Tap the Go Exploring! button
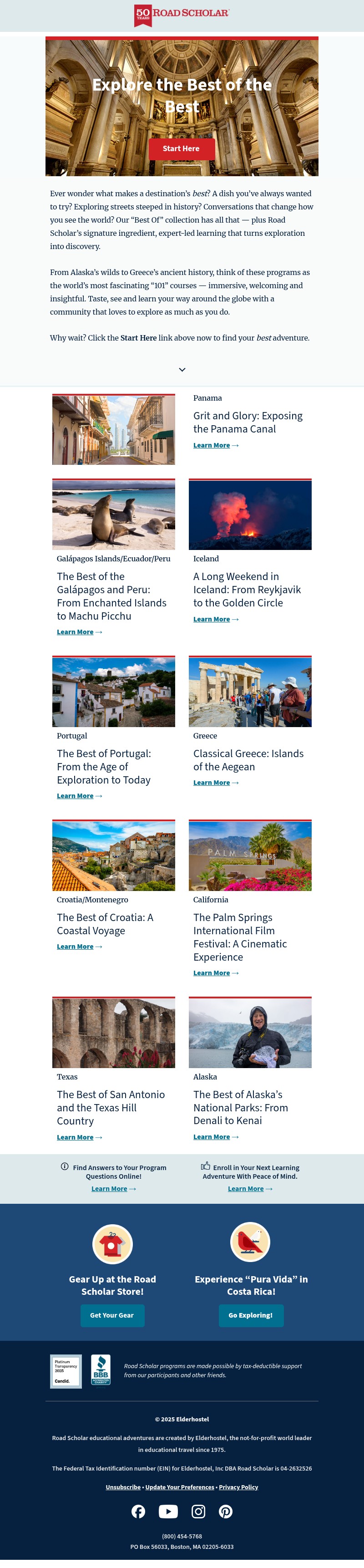The image size is (364, 1568). (x=251, y=1315)
